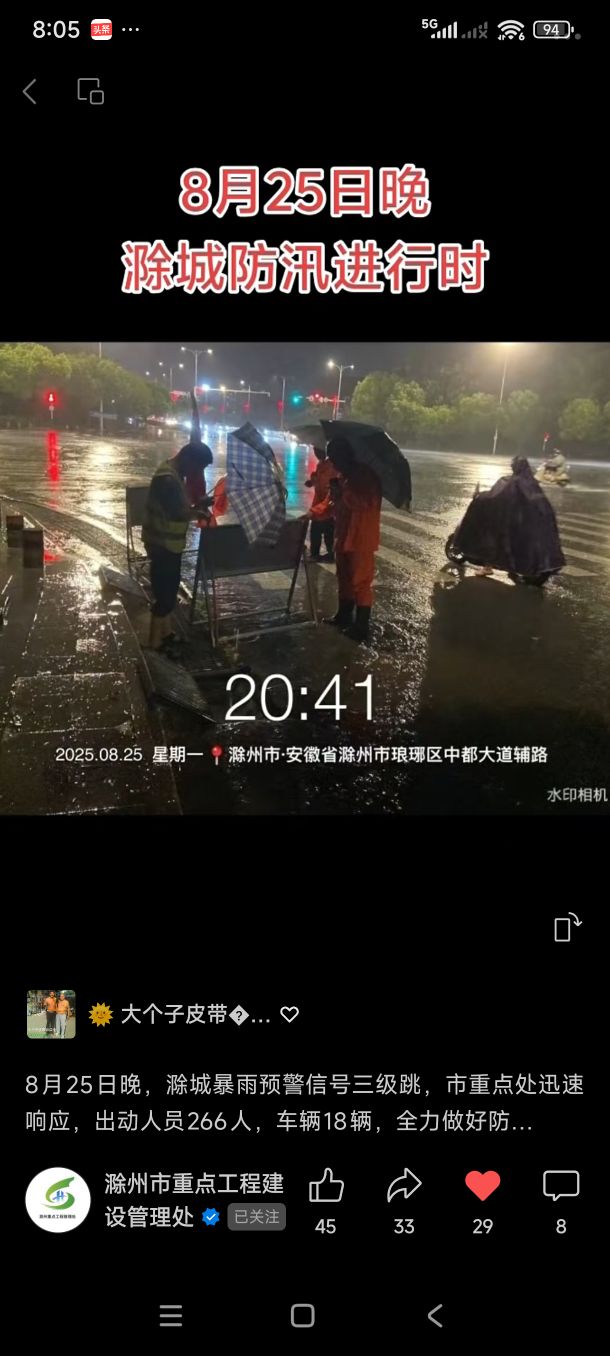
Task: Open system recent apps menu button
Action: [x=171, y=1316]
